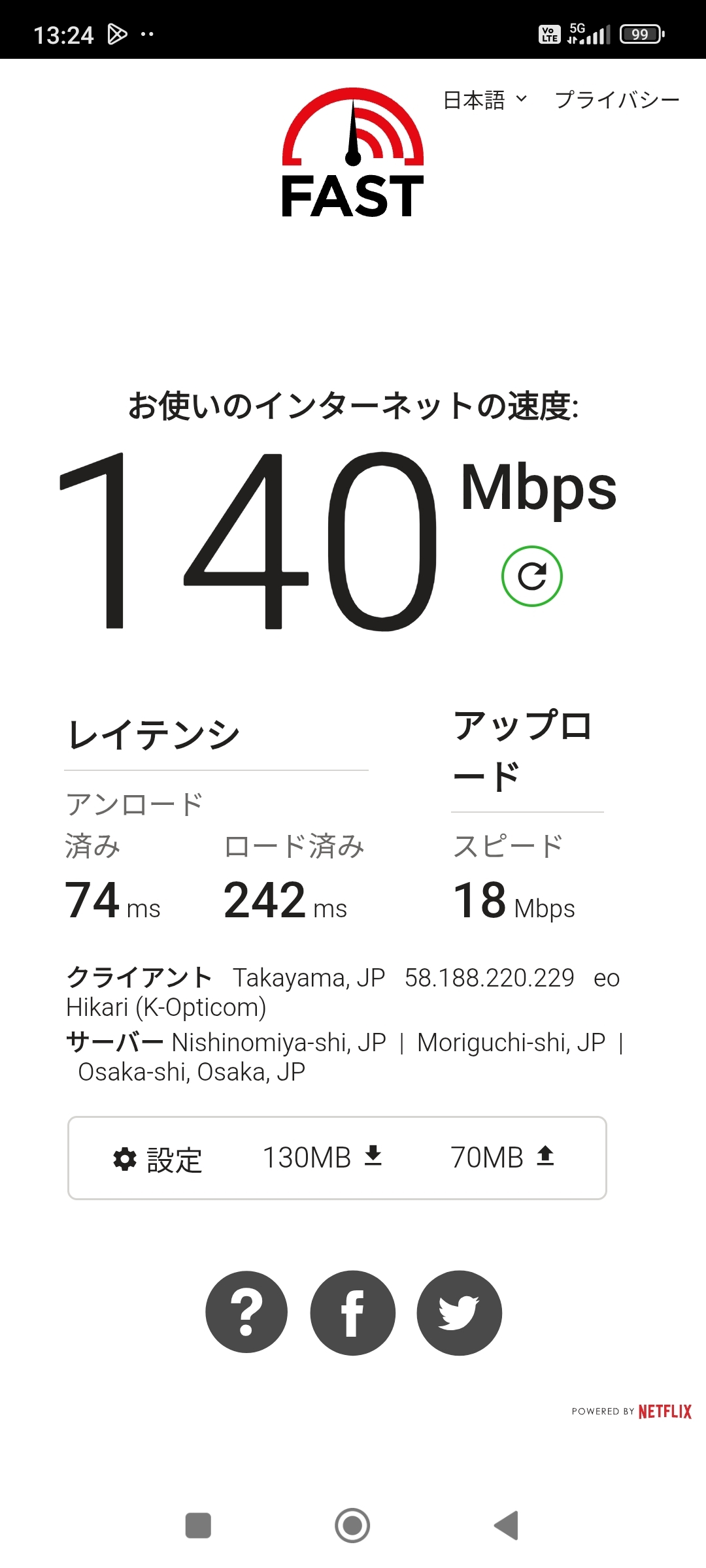Open the プライバシー link
The image size is (706, 1568).
(616, 100)
